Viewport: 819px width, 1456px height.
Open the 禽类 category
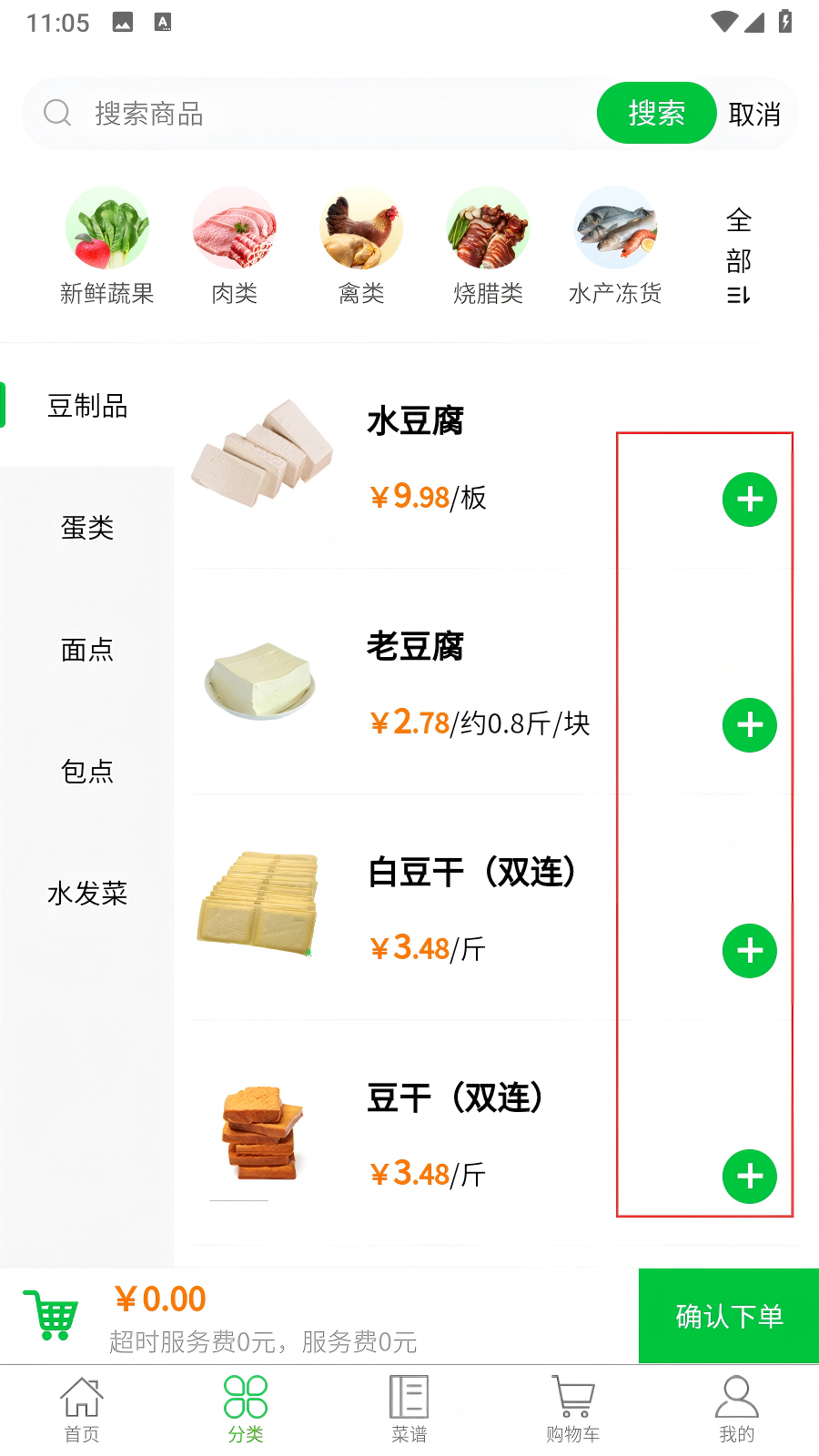(361, 246)
